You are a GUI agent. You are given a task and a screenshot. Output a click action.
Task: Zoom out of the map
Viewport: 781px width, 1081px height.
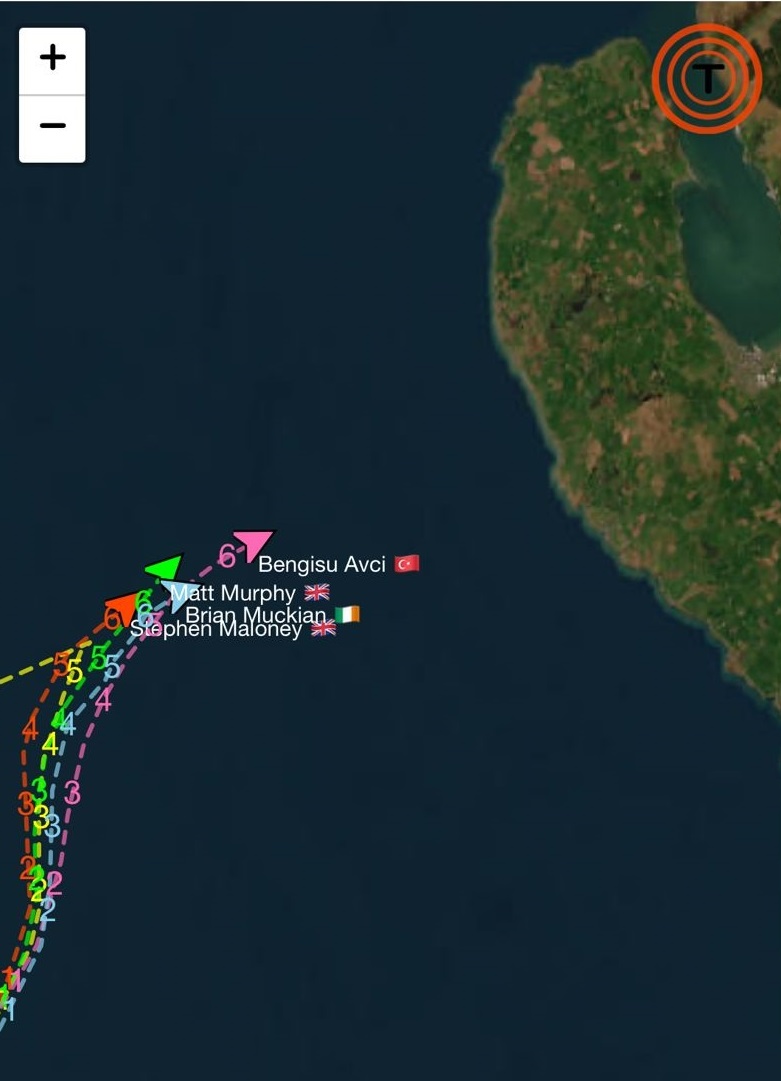52,127
